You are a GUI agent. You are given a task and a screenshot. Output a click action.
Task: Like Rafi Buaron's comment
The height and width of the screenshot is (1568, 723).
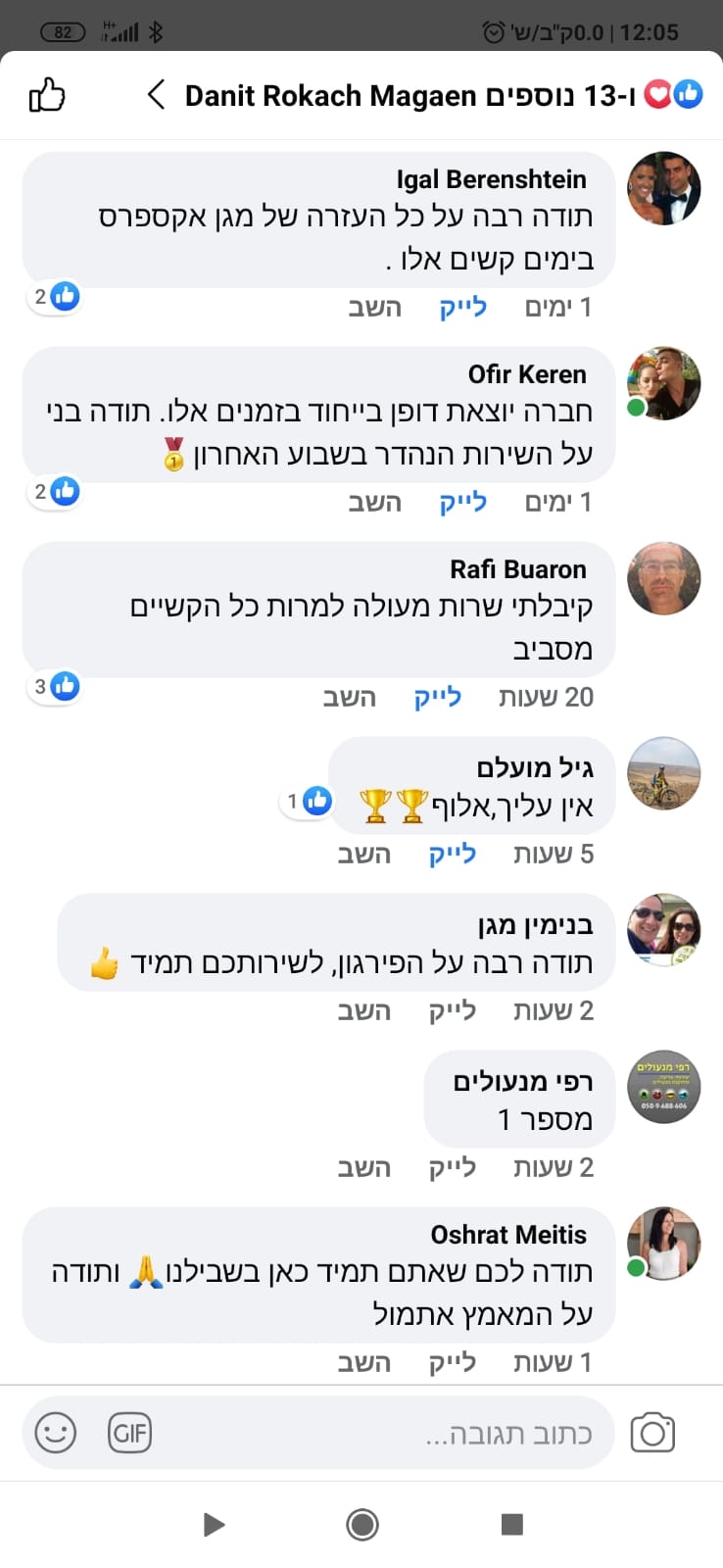(x=437, y=698)
